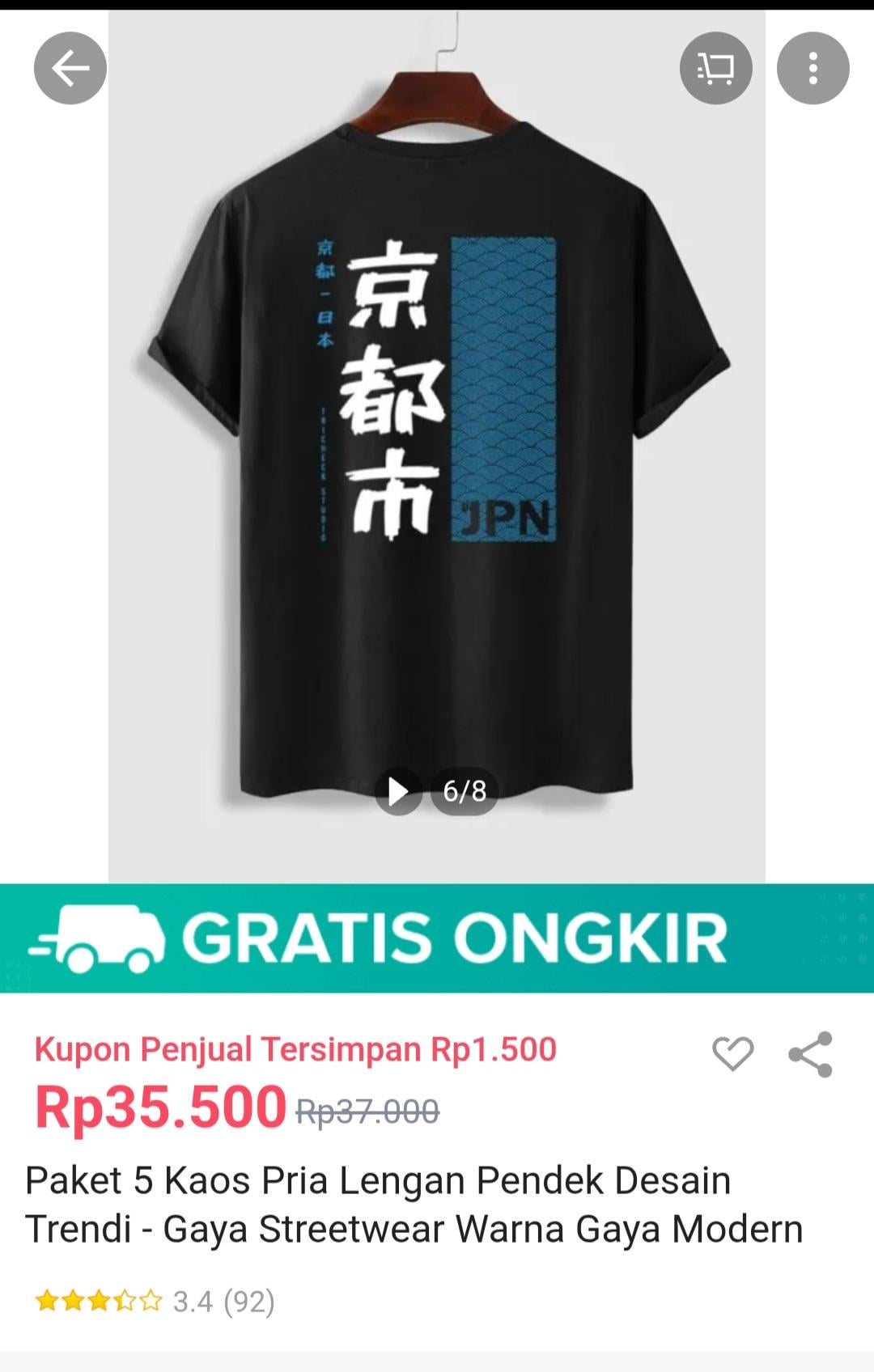Viewport: 874px width, 1372px height.
Task: Go back to the previous page
Action: (x=70, y=68)
